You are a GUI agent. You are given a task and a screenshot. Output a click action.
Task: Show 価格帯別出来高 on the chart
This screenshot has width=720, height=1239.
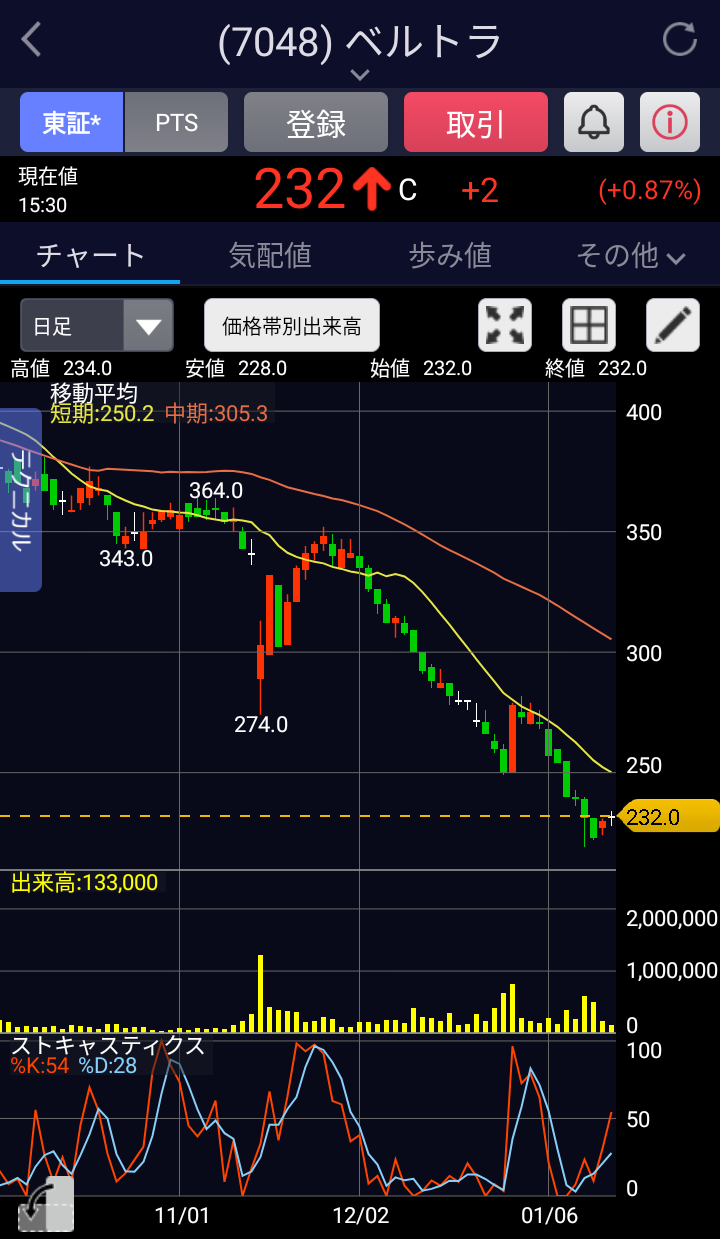(x=292, y=326)
